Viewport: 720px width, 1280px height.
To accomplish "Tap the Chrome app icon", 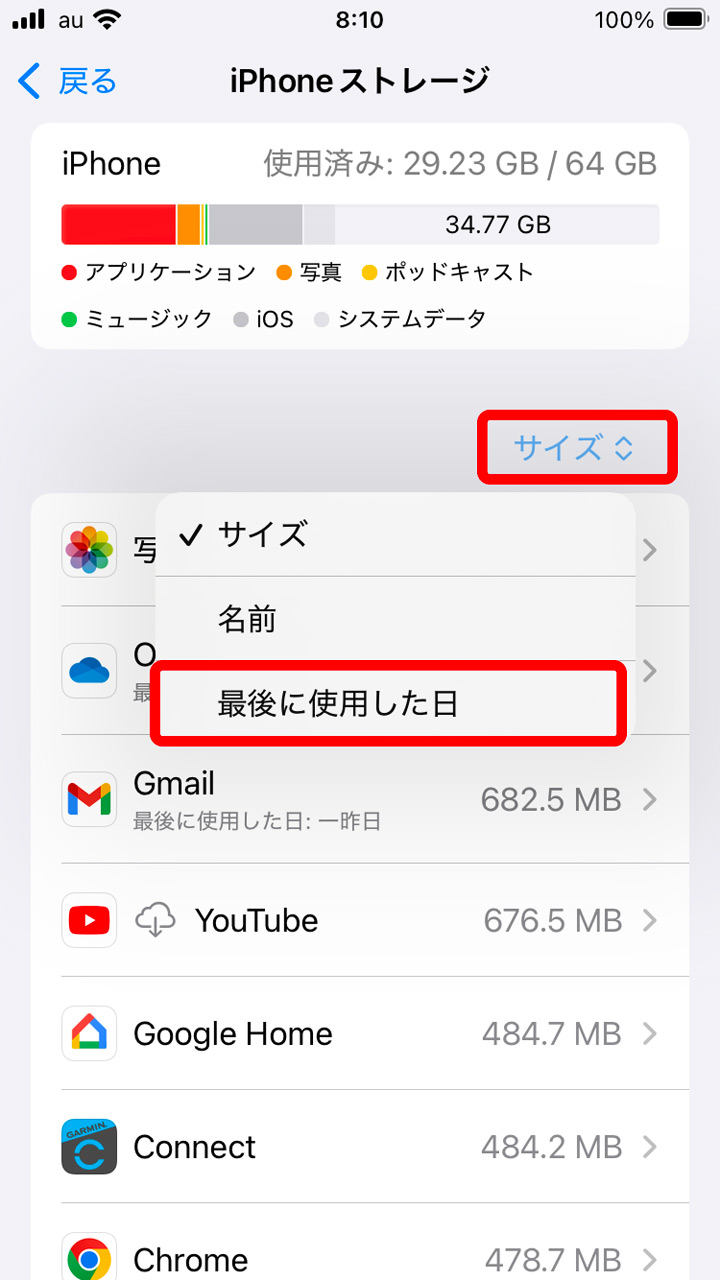I will tap(89, 1258).
